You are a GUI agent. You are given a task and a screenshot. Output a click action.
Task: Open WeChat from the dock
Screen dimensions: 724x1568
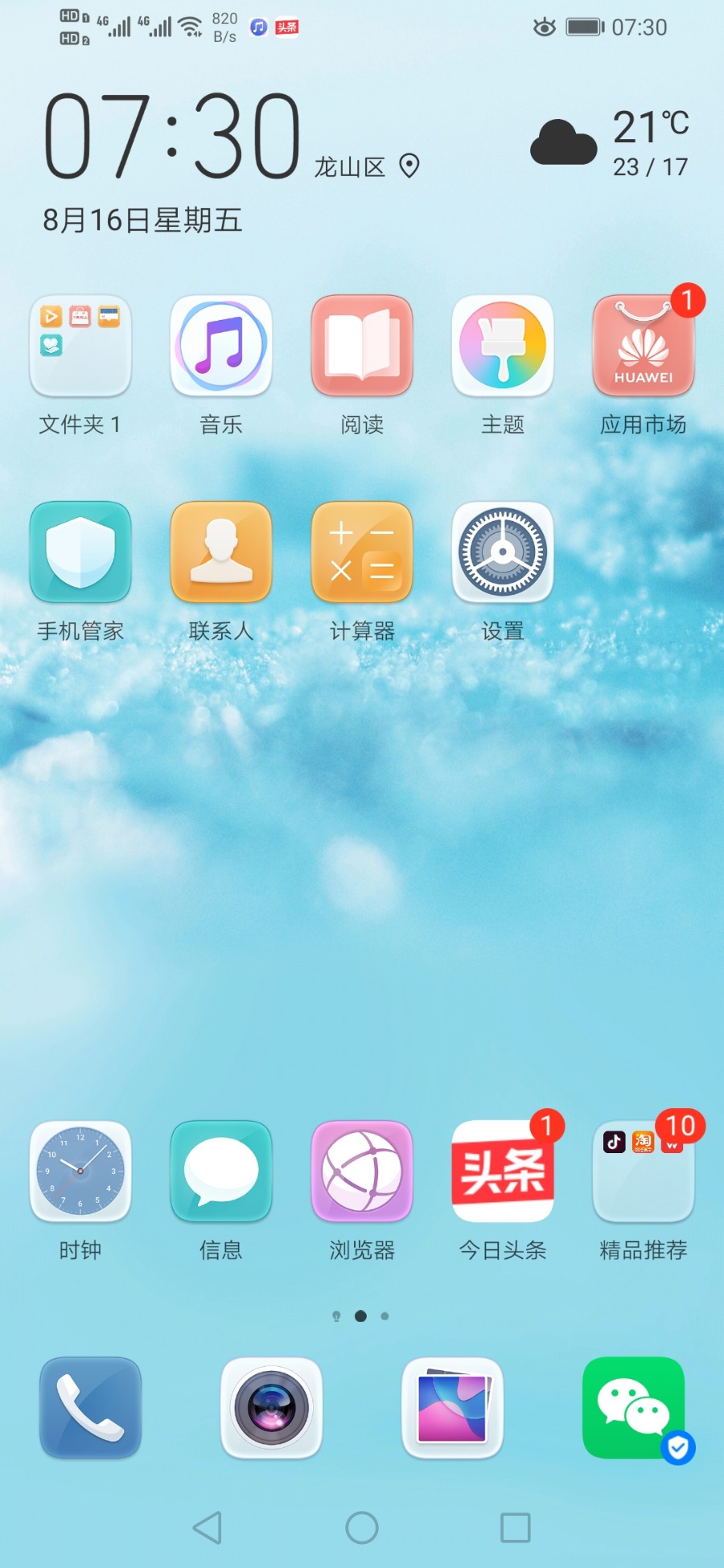click(633, 1408)
